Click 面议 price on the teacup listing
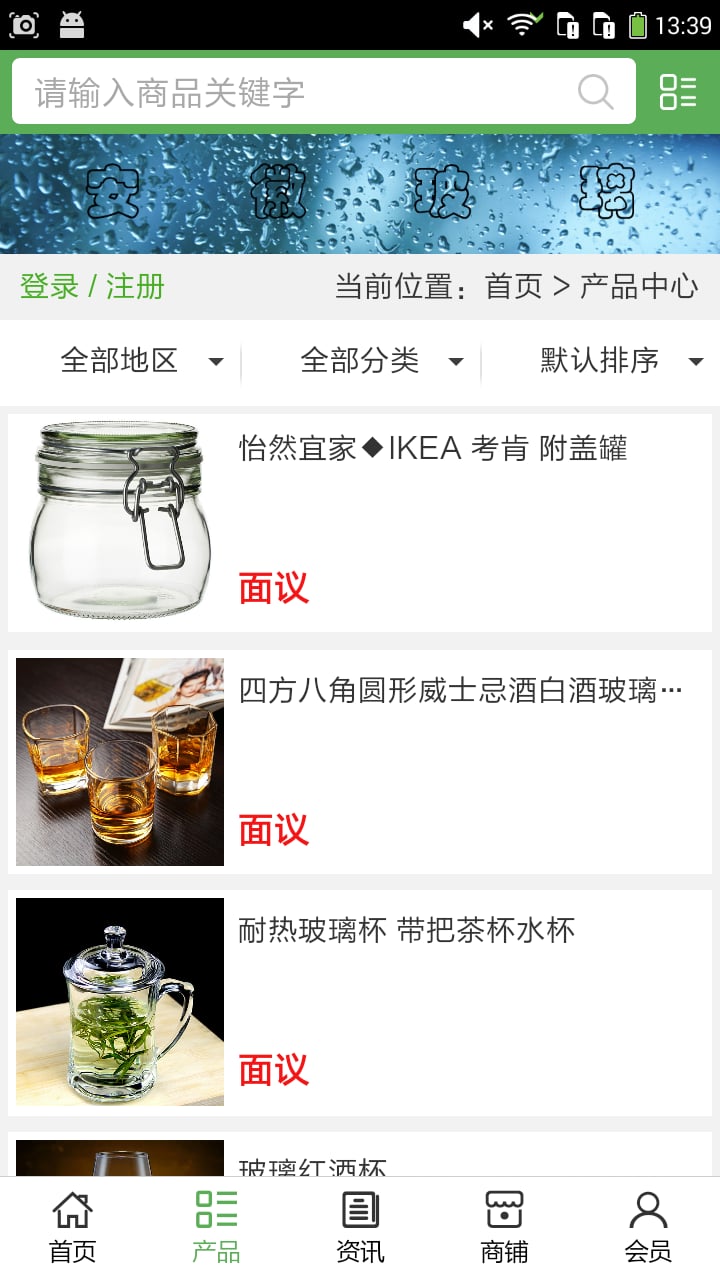 coord(273,1071)
